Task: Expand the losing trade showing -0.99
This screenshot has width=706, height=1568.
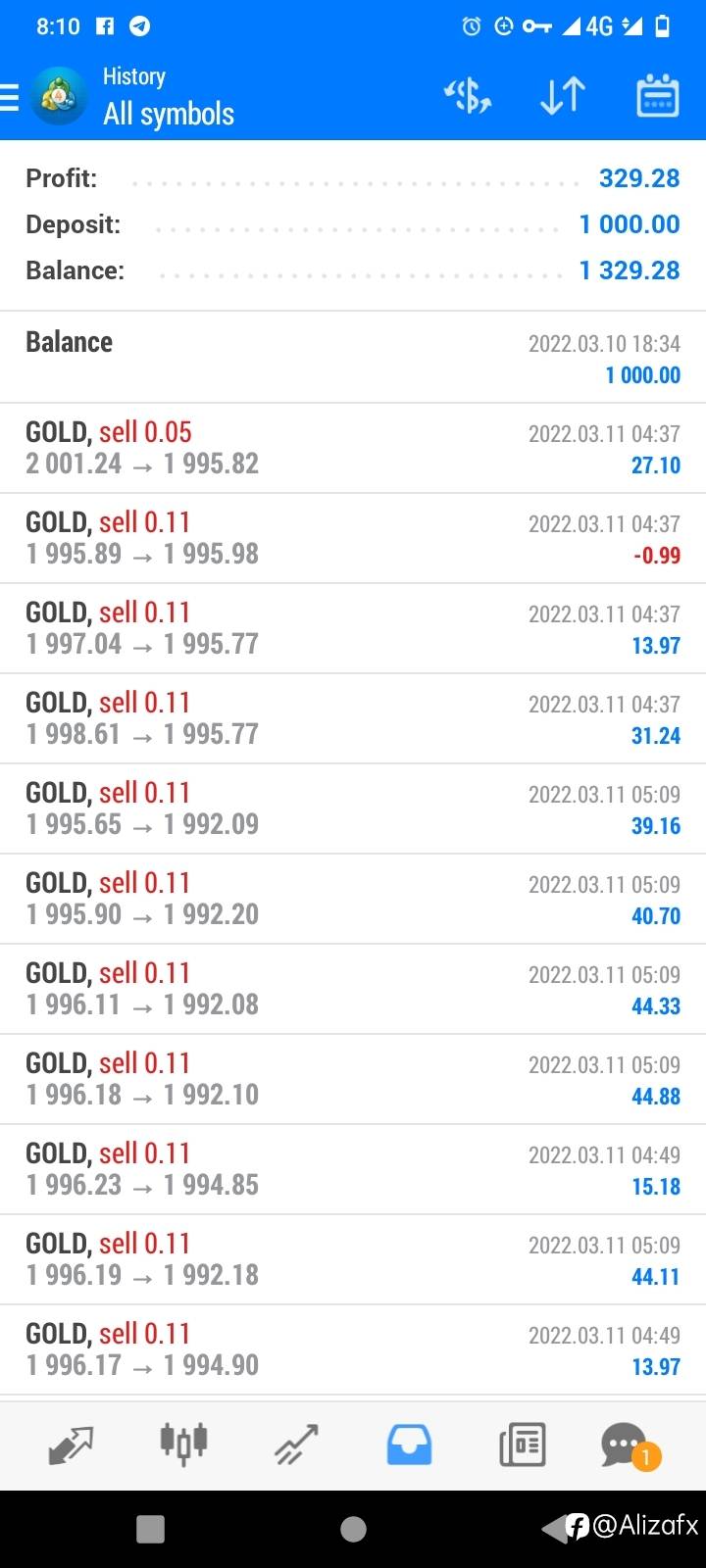Action: pyautogui.click(x=353, y=538)
